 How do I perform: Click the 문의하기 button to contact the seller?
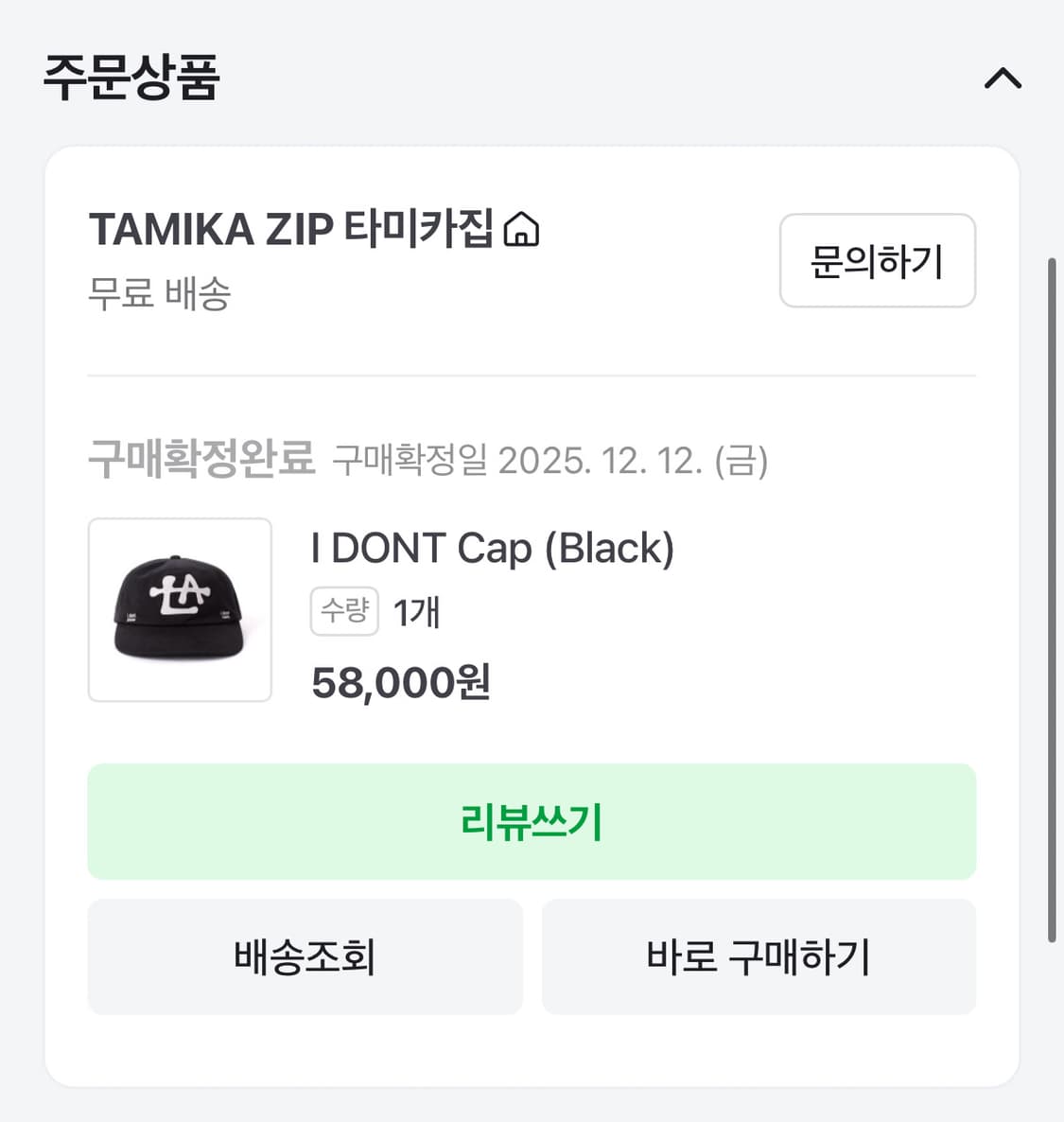(x=877, y=262)
